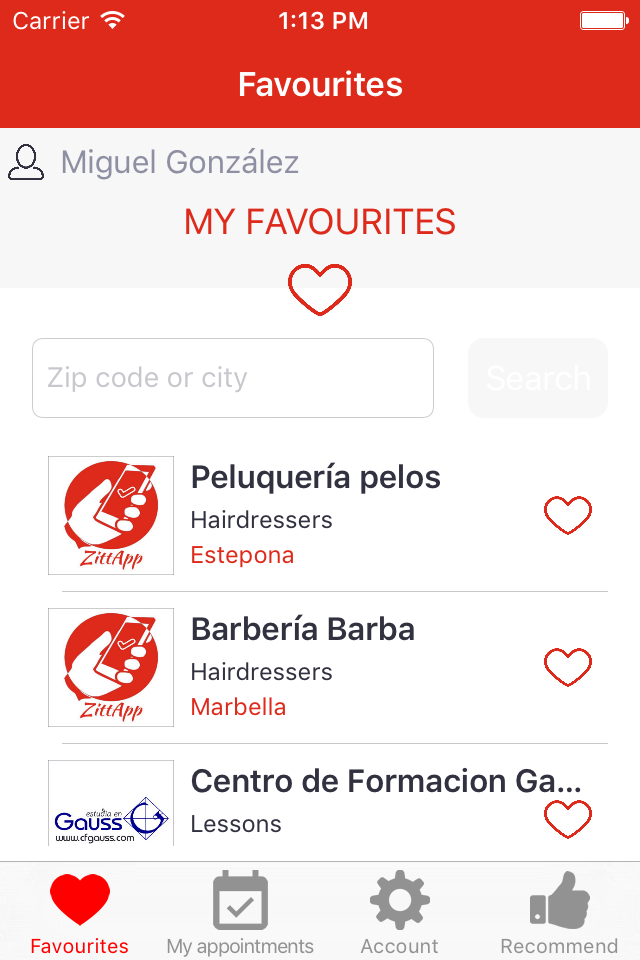Select the Favourites tab
This screenshot has width=640, height=960.
(80, 913)
